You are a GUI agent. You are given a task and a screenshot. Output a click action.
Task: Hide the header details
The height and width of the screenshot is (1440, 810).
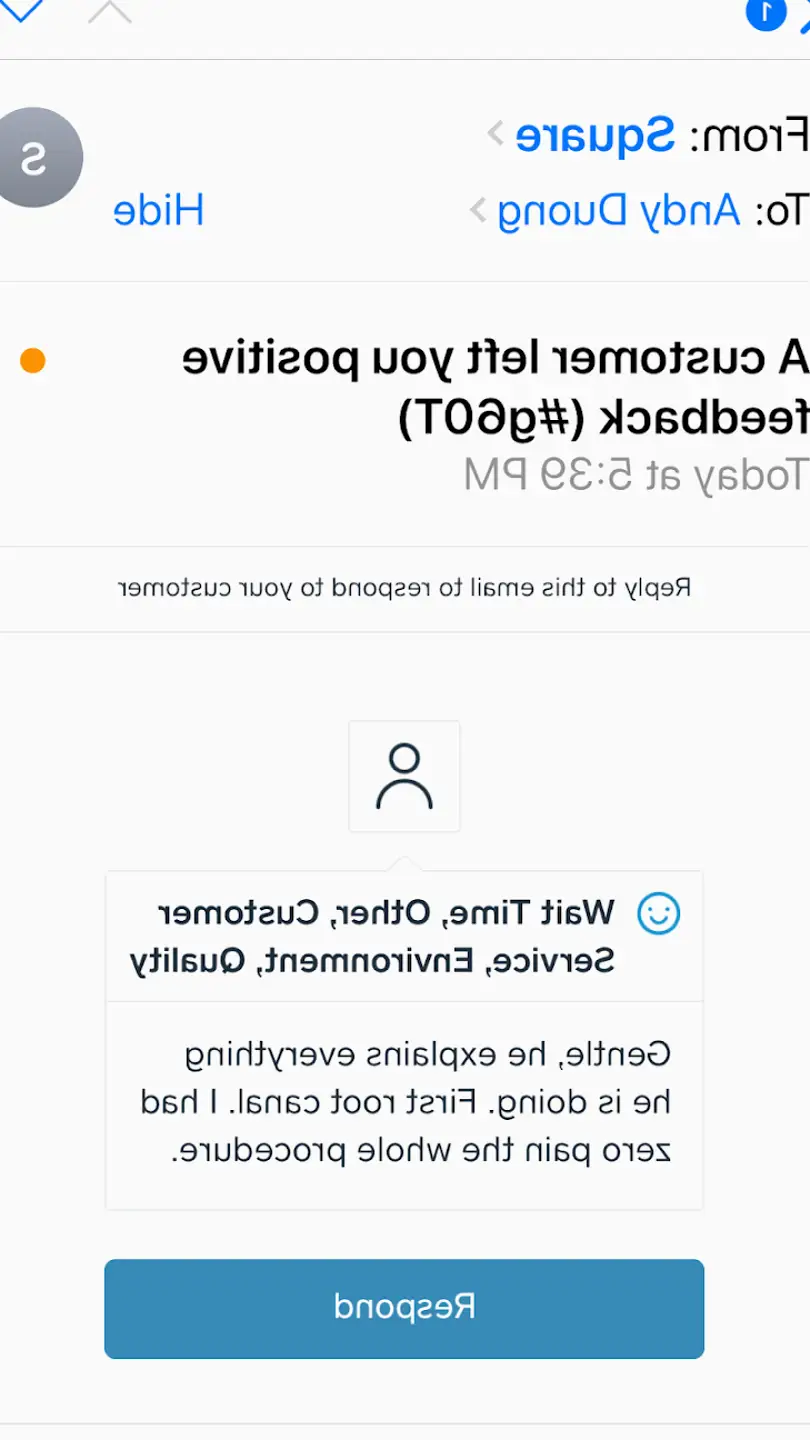click(158, 211)
